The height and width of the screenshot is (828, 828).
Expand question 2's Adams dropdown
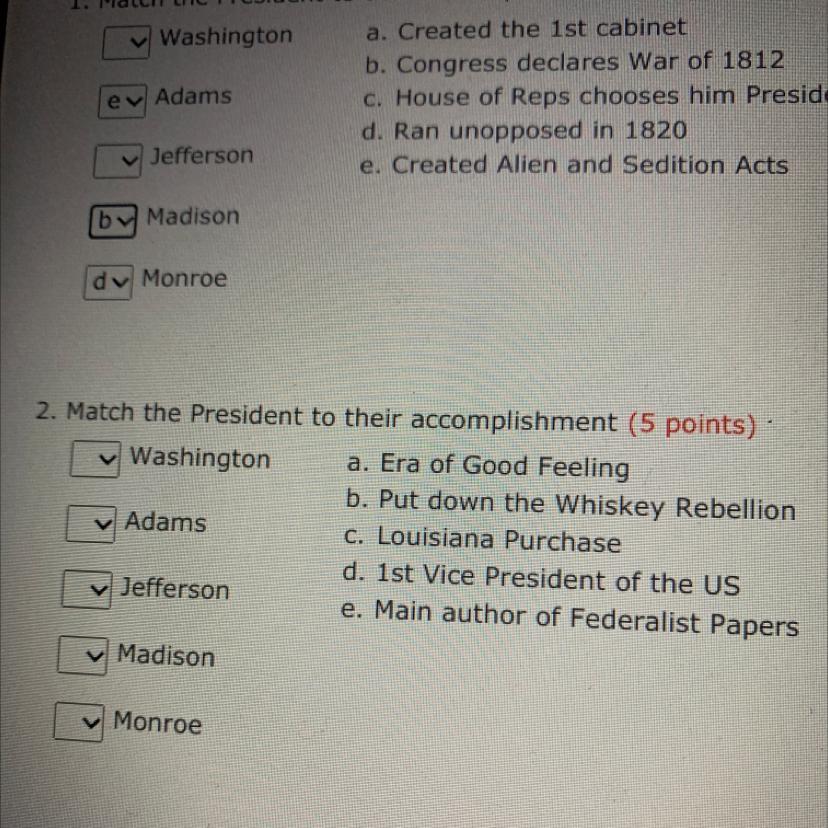click(x=91, y=524)
